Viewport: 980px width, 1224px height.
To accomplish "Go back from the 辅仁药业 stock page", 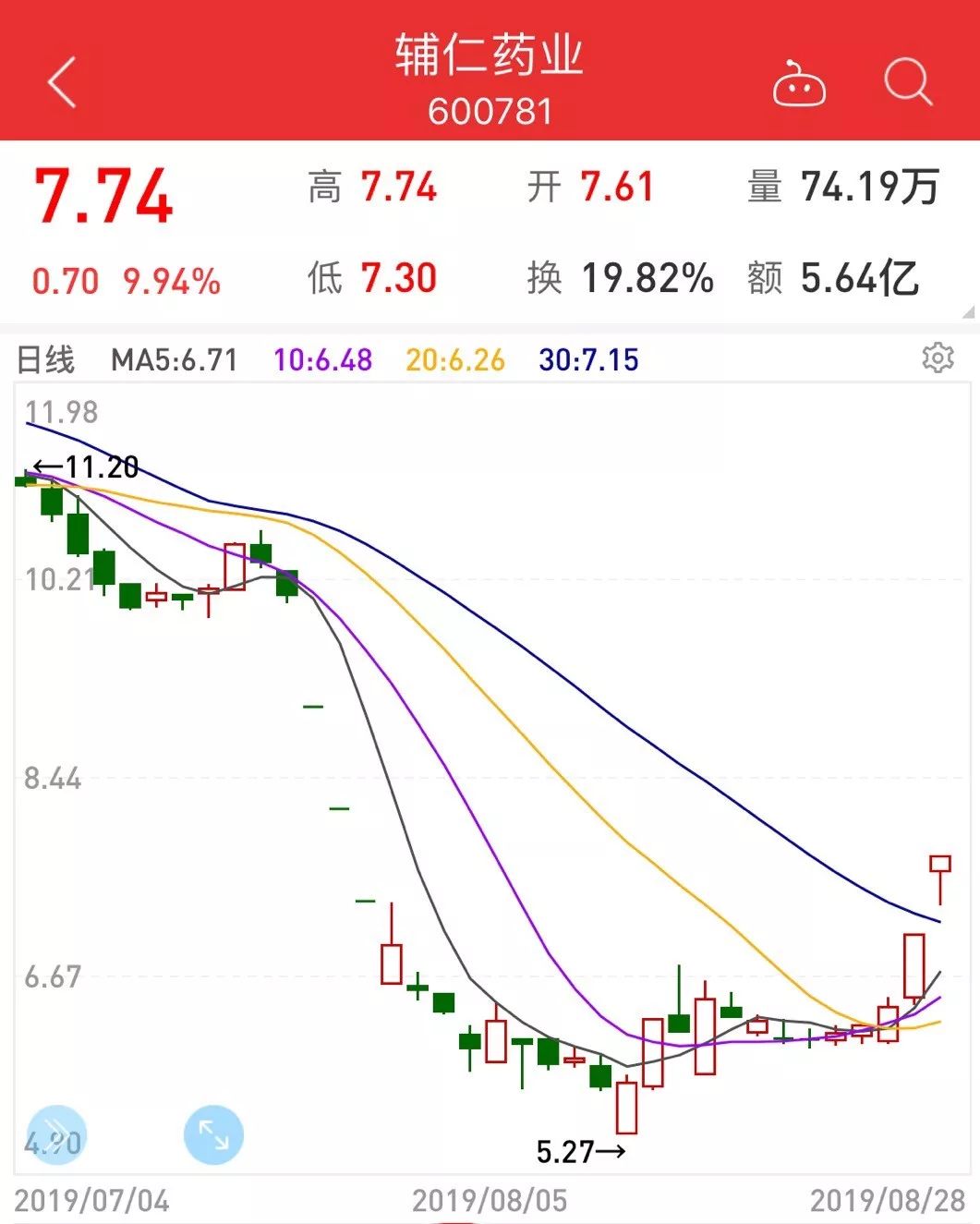I will tap(61, 82).
